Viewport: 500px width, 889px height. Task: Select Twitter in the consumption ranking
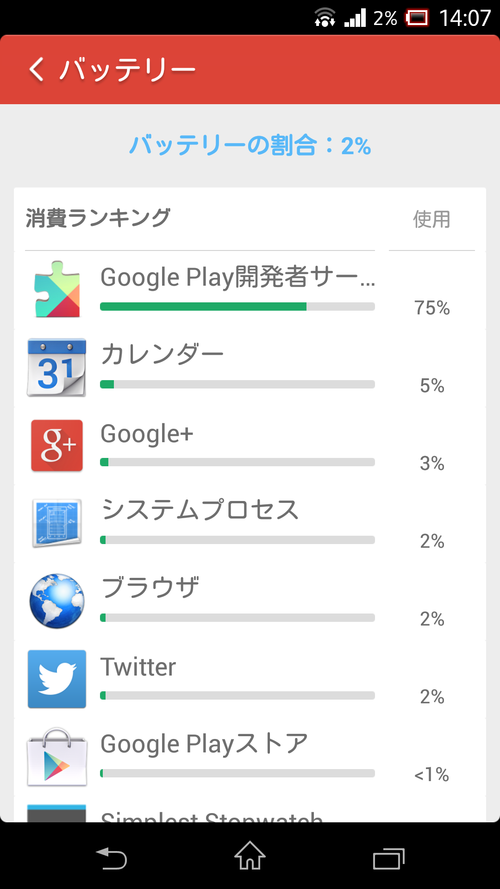[x=250, y=679]
